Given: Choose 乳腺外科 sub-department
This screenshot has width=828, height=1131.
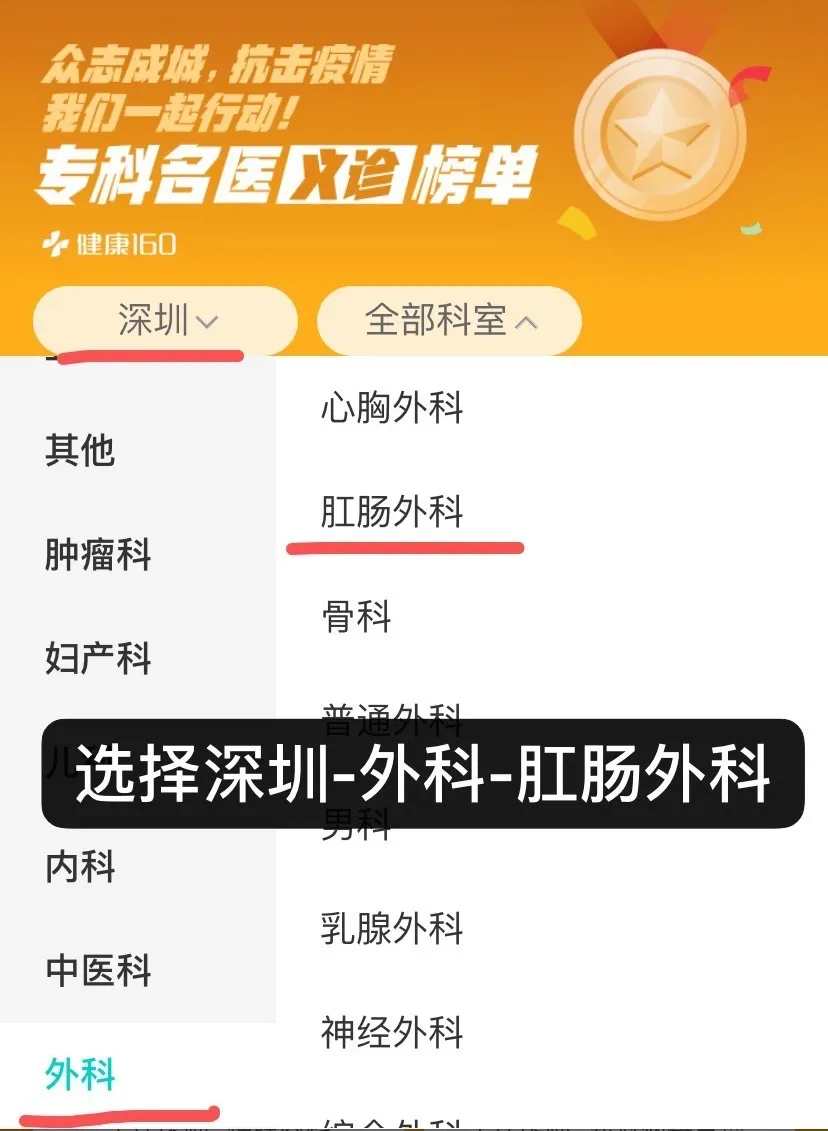Looking at the screenshot, I should click(392, 928).
